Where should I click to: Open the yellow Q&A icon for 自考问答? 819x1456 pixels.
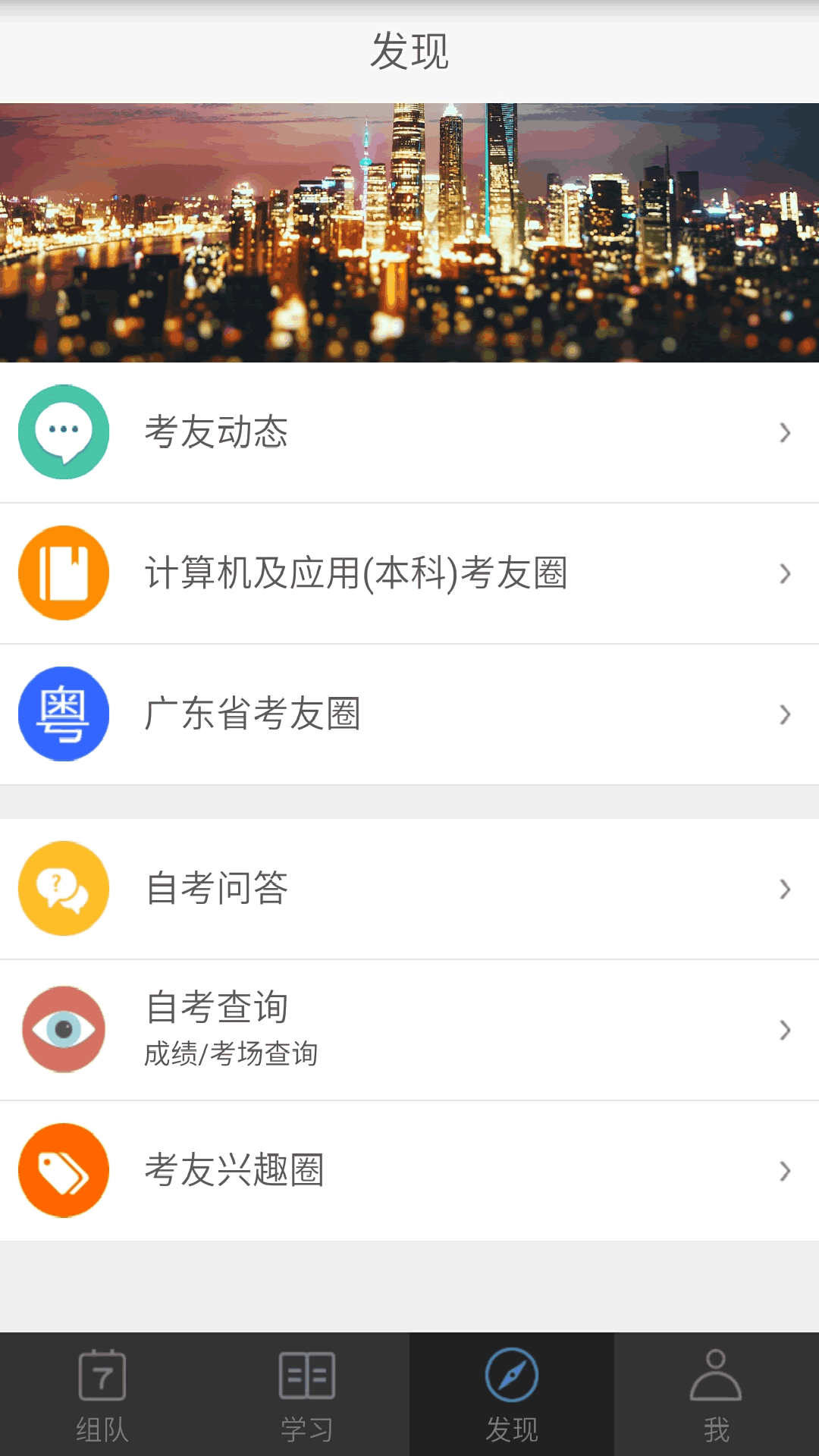(64, 887)
